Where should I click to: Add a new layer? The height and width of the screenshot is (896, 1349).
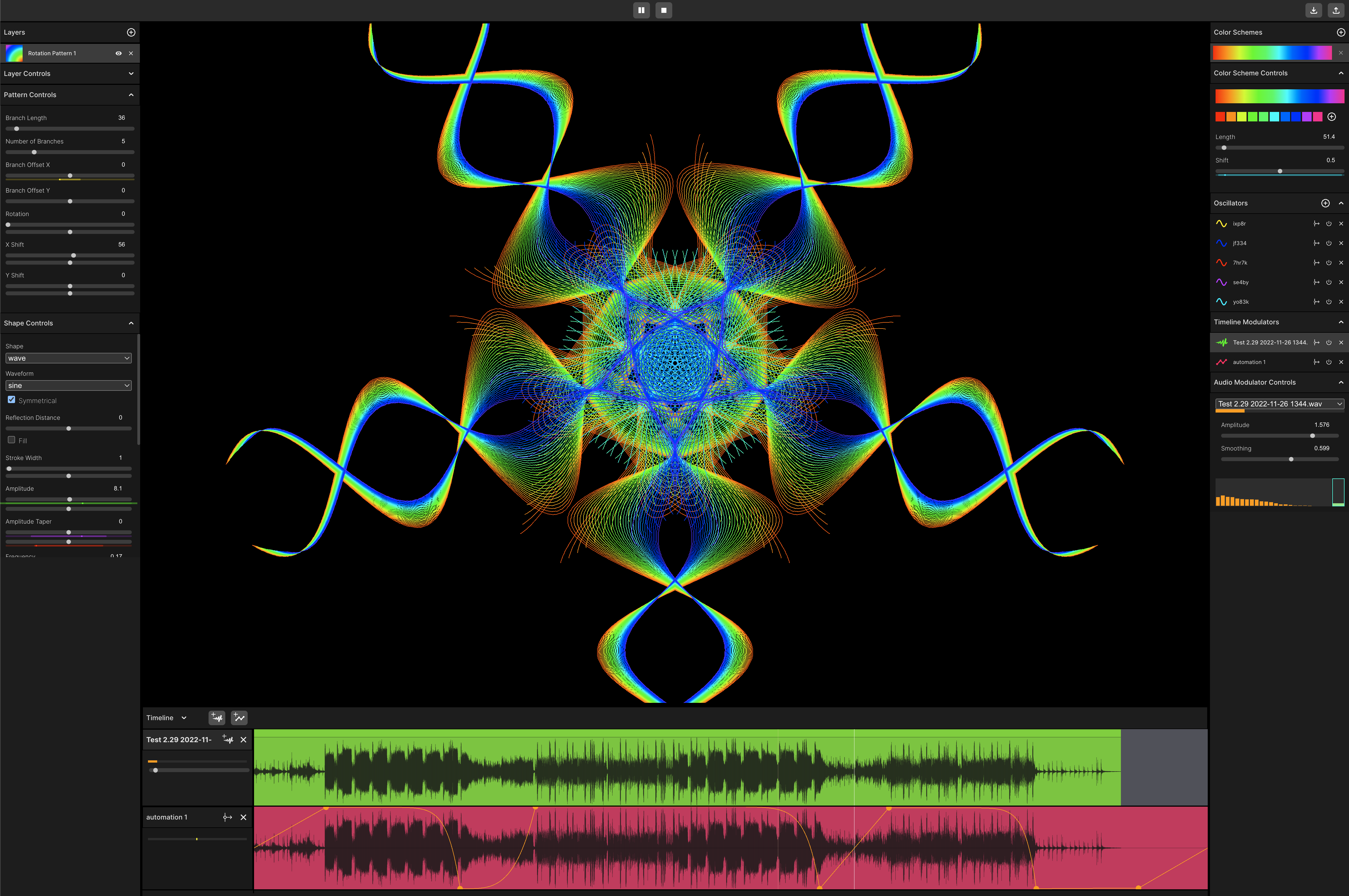tap(131, 33)
